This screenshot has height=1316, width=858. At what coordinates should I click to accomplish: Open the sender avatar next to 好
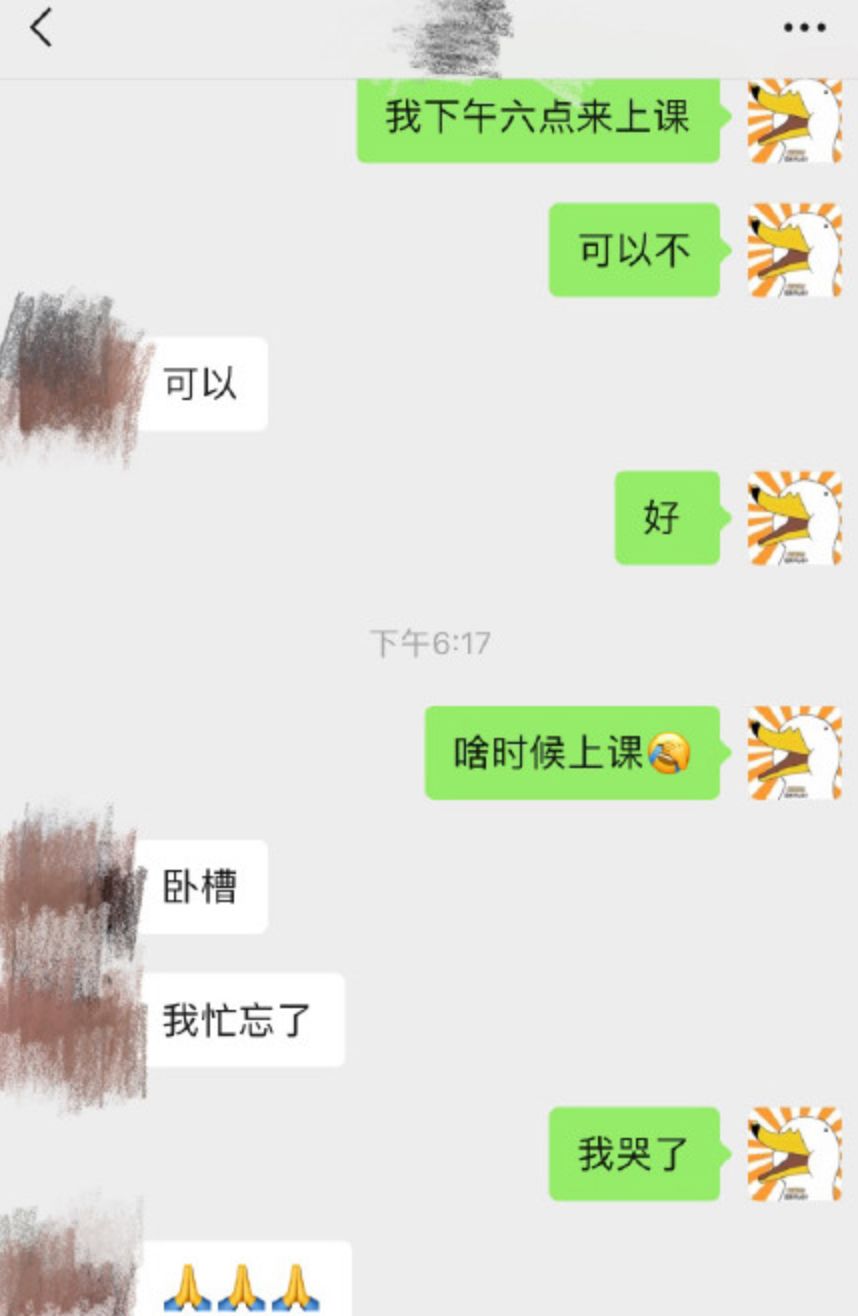click(794, 518)
